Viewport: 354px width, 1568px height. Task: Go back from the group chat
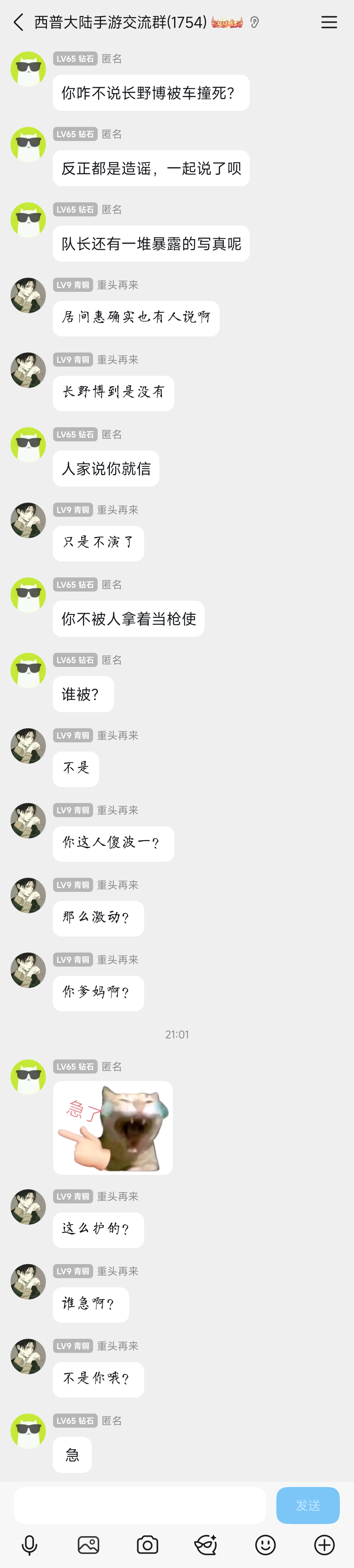19,23
